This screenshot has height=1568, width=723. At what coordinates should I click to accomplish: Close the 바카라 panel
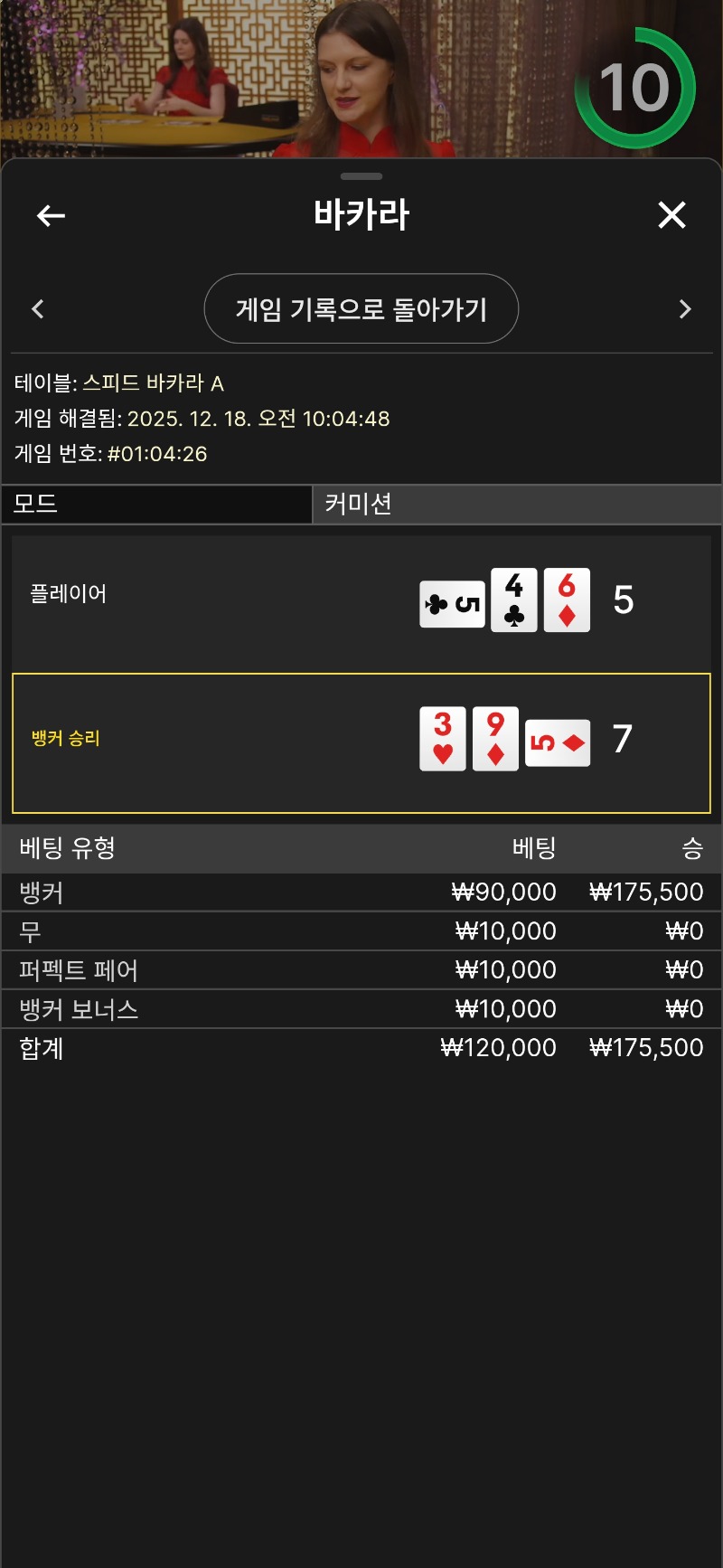coord(671,215)
